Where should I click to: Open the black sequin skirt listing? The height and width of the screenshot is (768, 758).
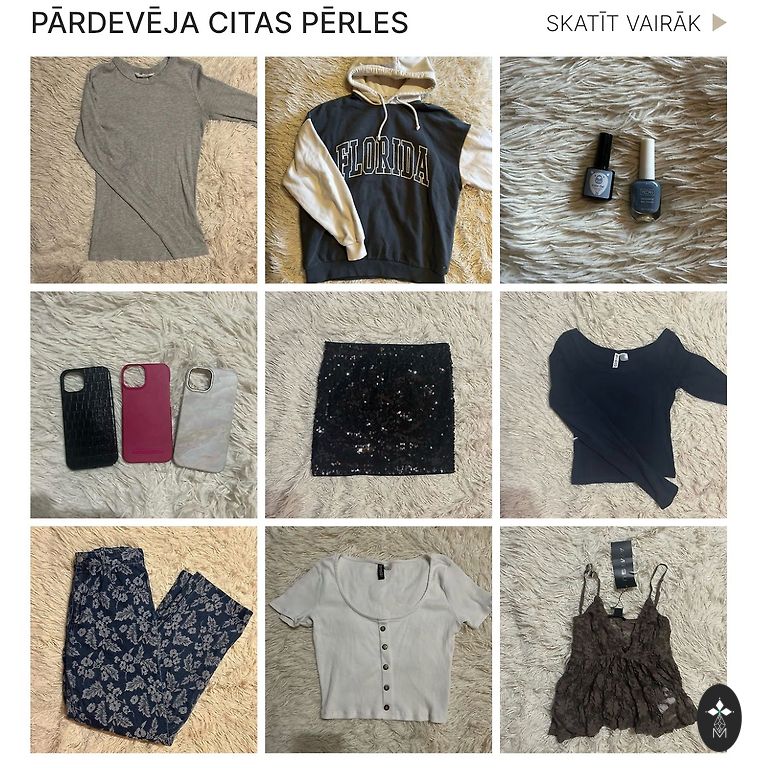(378, 404)
